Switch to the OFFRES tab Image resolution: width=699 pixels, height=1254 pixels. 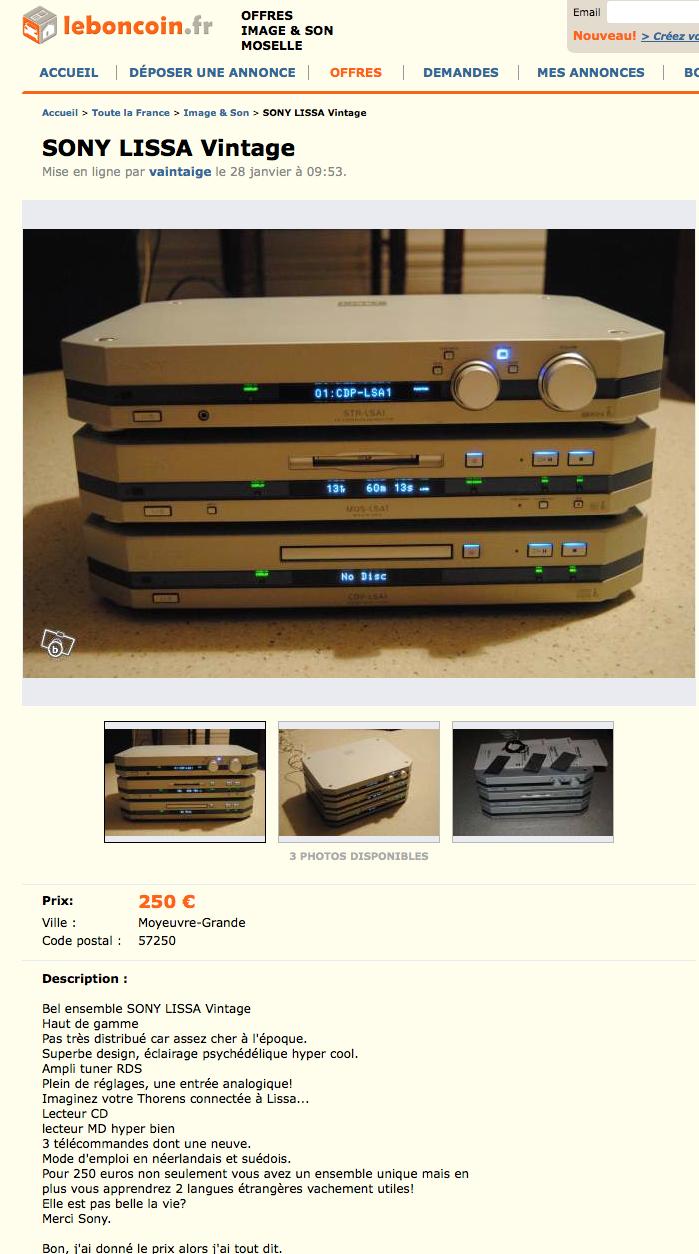click(356, 72)
